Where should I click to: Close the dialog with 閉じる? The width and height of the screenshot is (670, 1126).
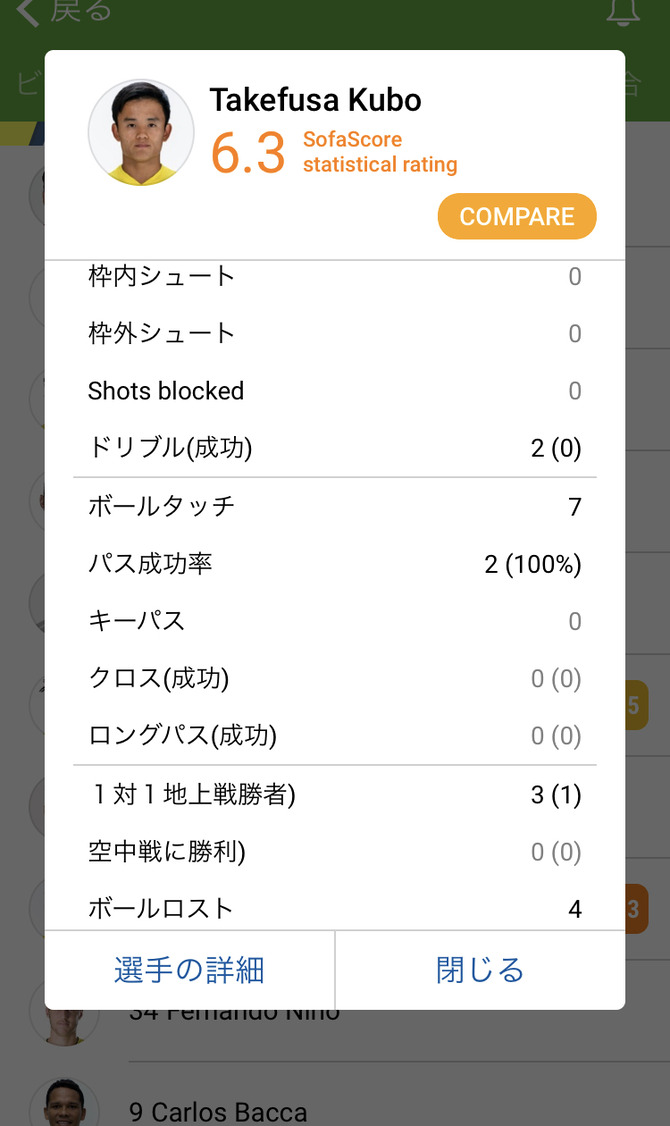480,970
